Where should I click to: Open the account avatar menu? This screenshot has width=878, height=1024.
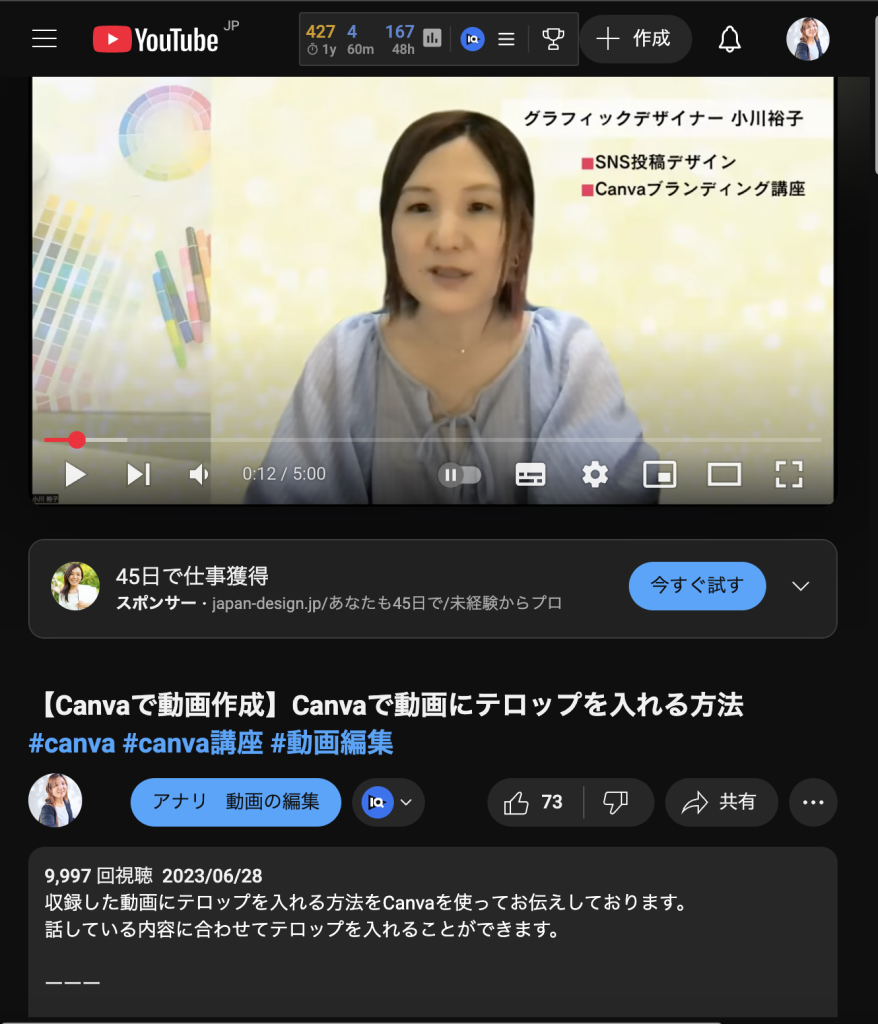807,39
